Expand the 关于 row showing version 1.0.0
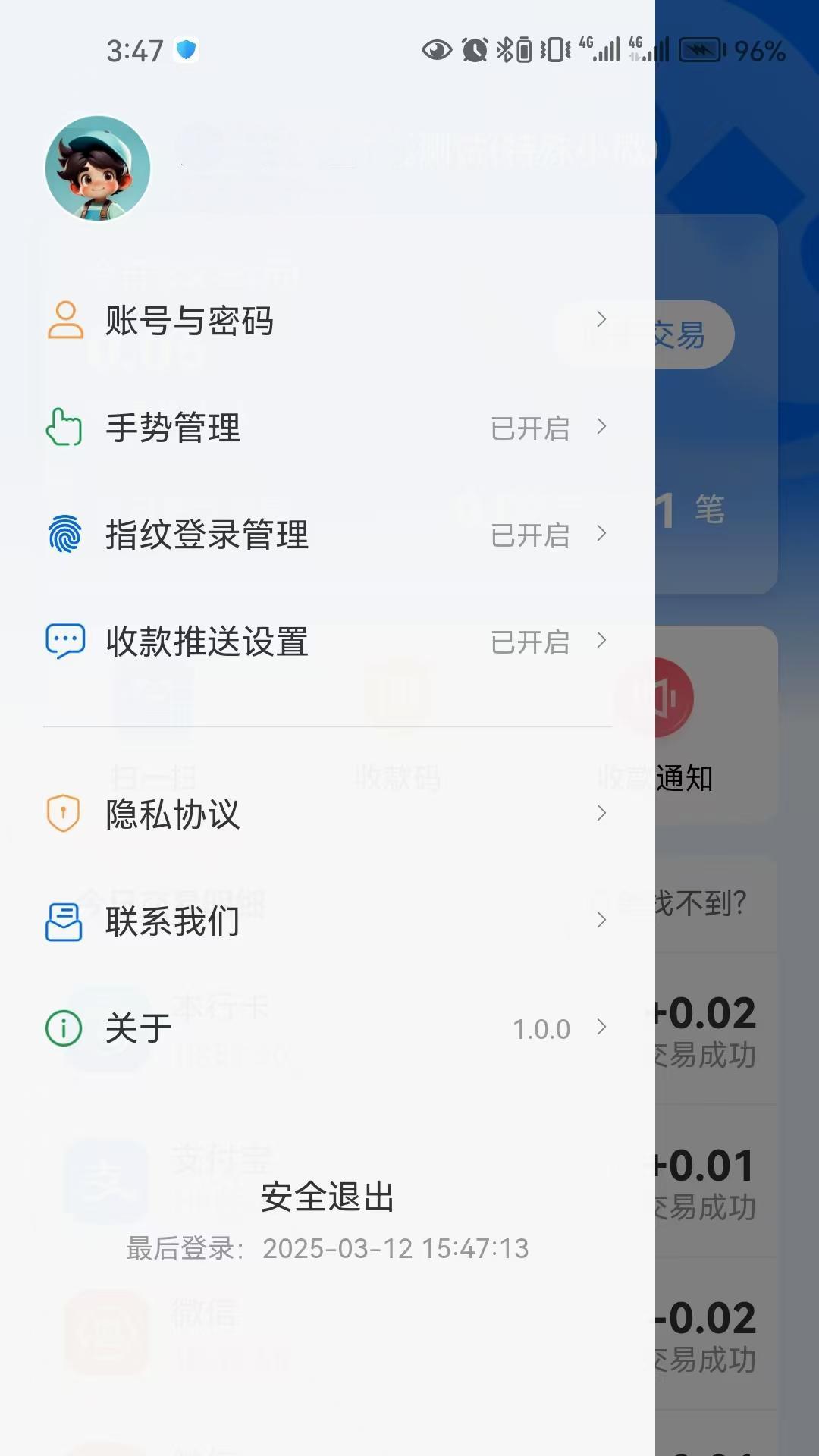The width and height of the screenshot is (819, 1456). coord(601,1028)
